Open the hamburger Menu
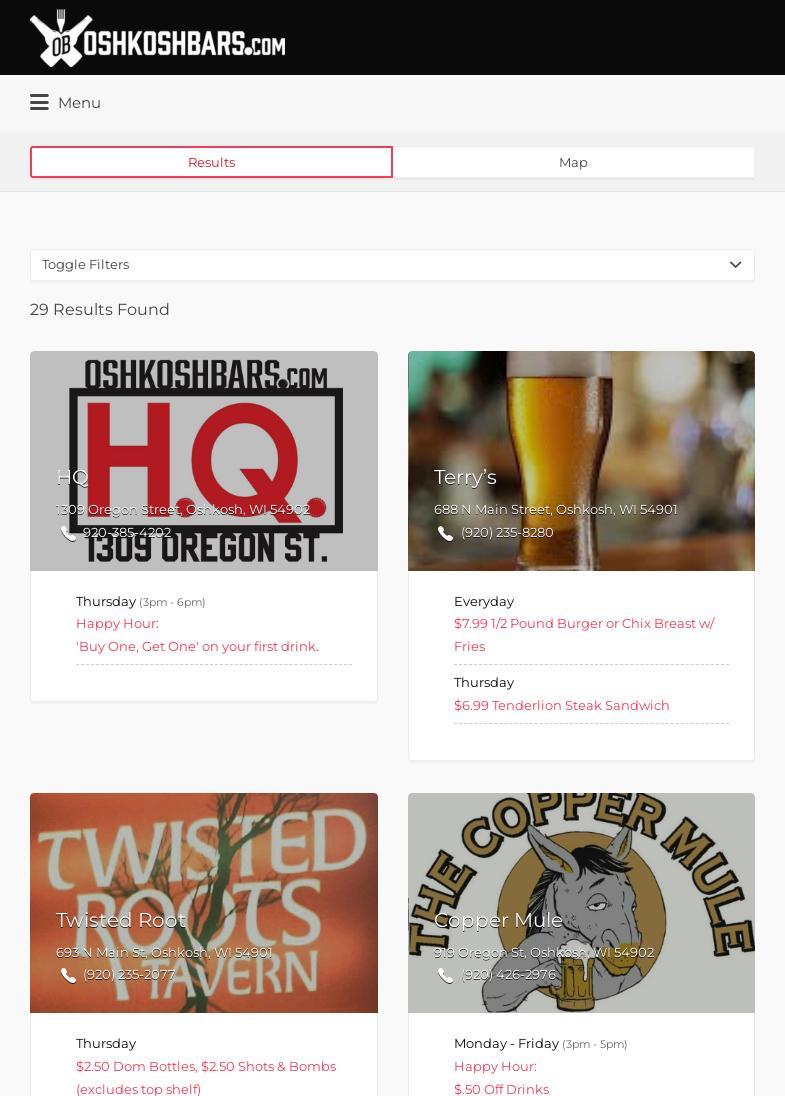 (65, 103)
